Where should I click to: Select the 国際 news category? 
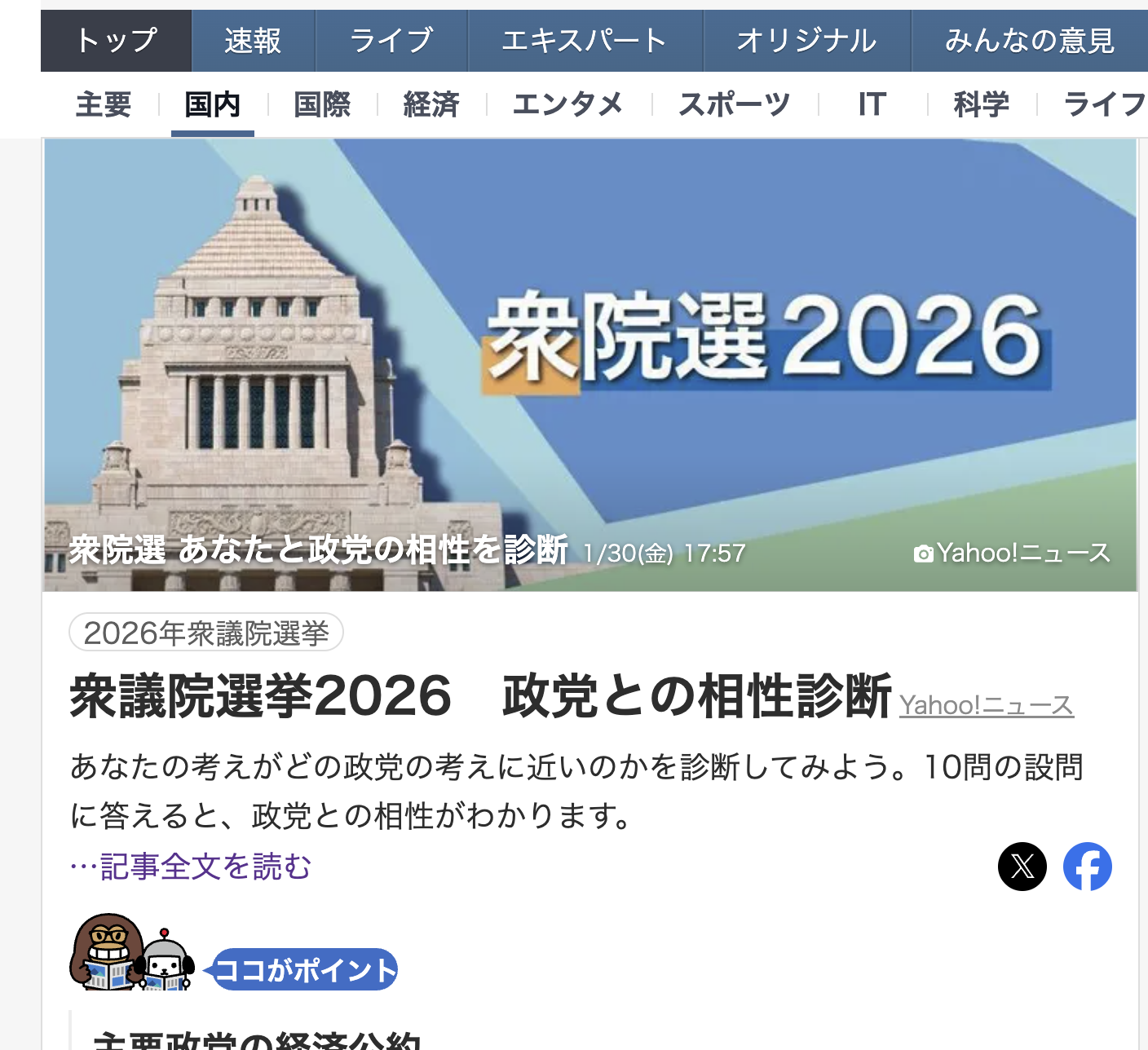tap(322, 104)
